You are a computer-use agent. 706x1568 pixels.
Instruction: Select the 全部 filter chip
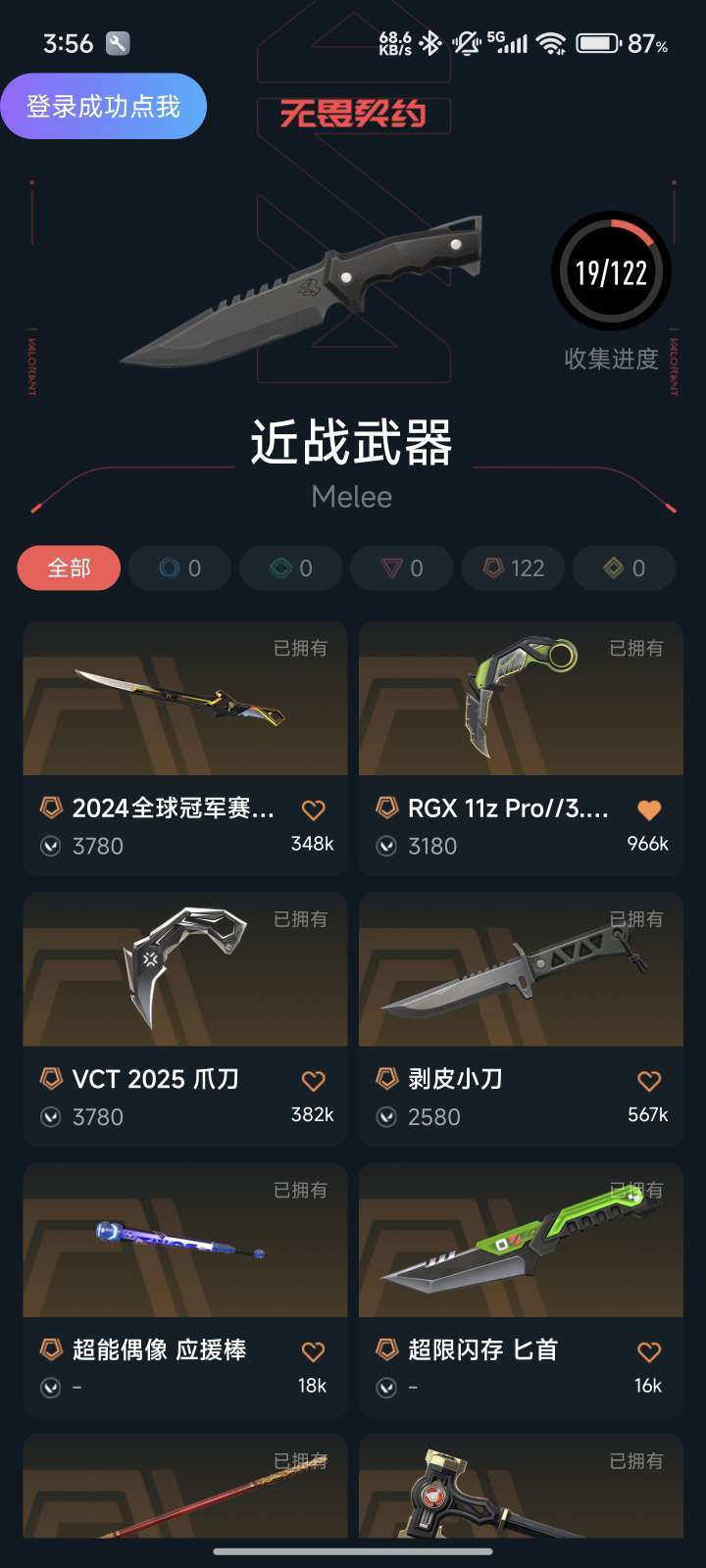(69, 568)
